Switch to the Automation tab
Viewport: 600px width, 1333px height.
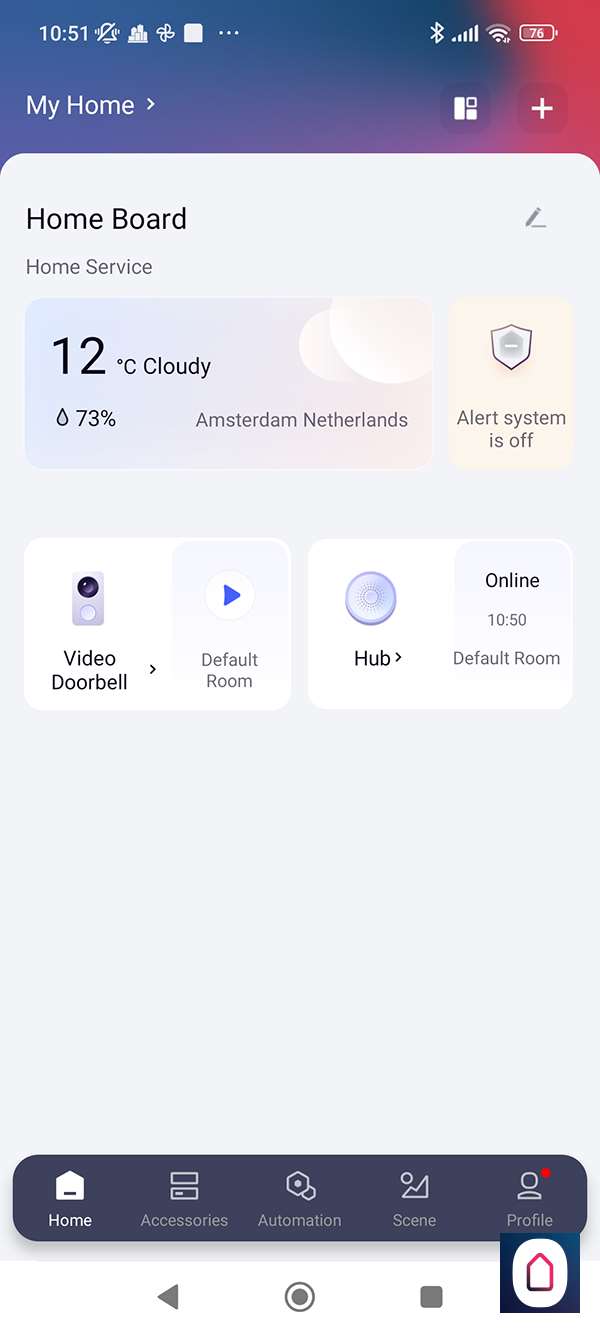[x=300, y=1199]
